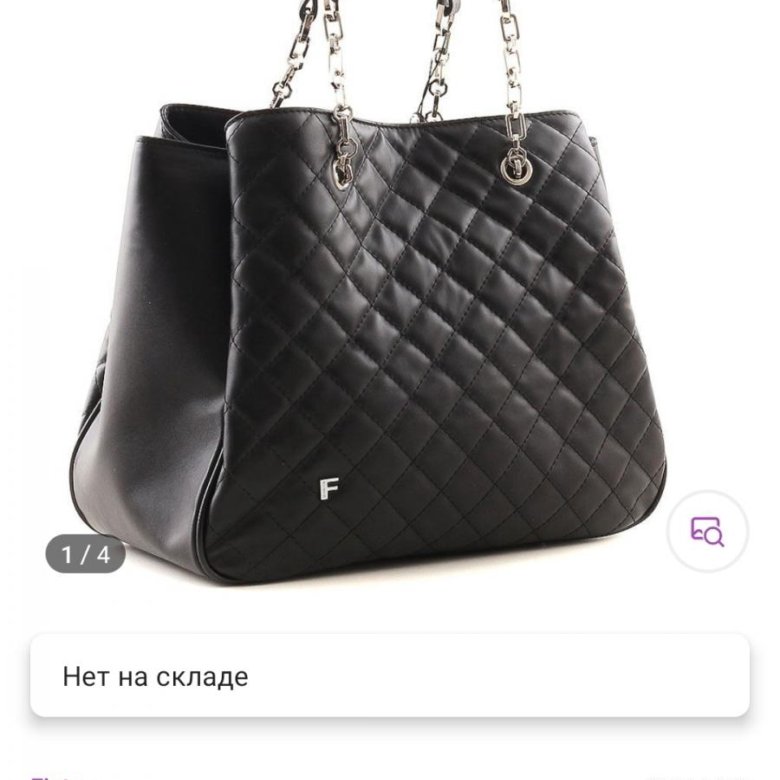The width and height of the screenshot is (780, 780).
Task: Open the visual similar-items search icon
Action: (x=707, y=530)
